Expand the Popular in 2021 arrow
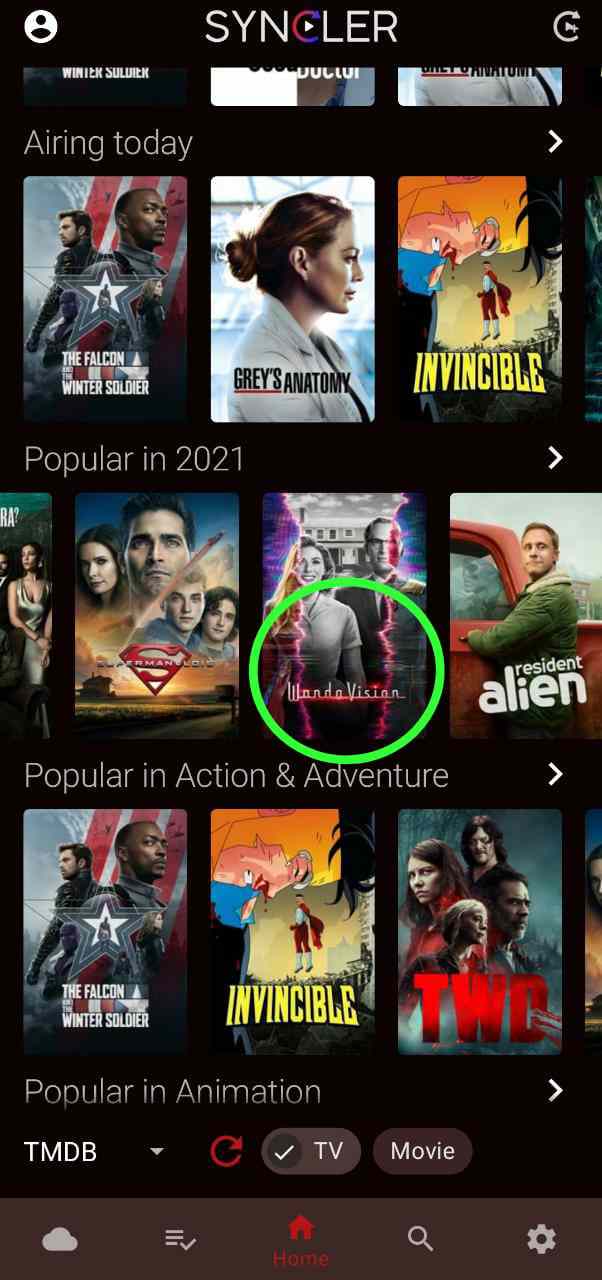The image size is (602, 1280). click(556, 458)
